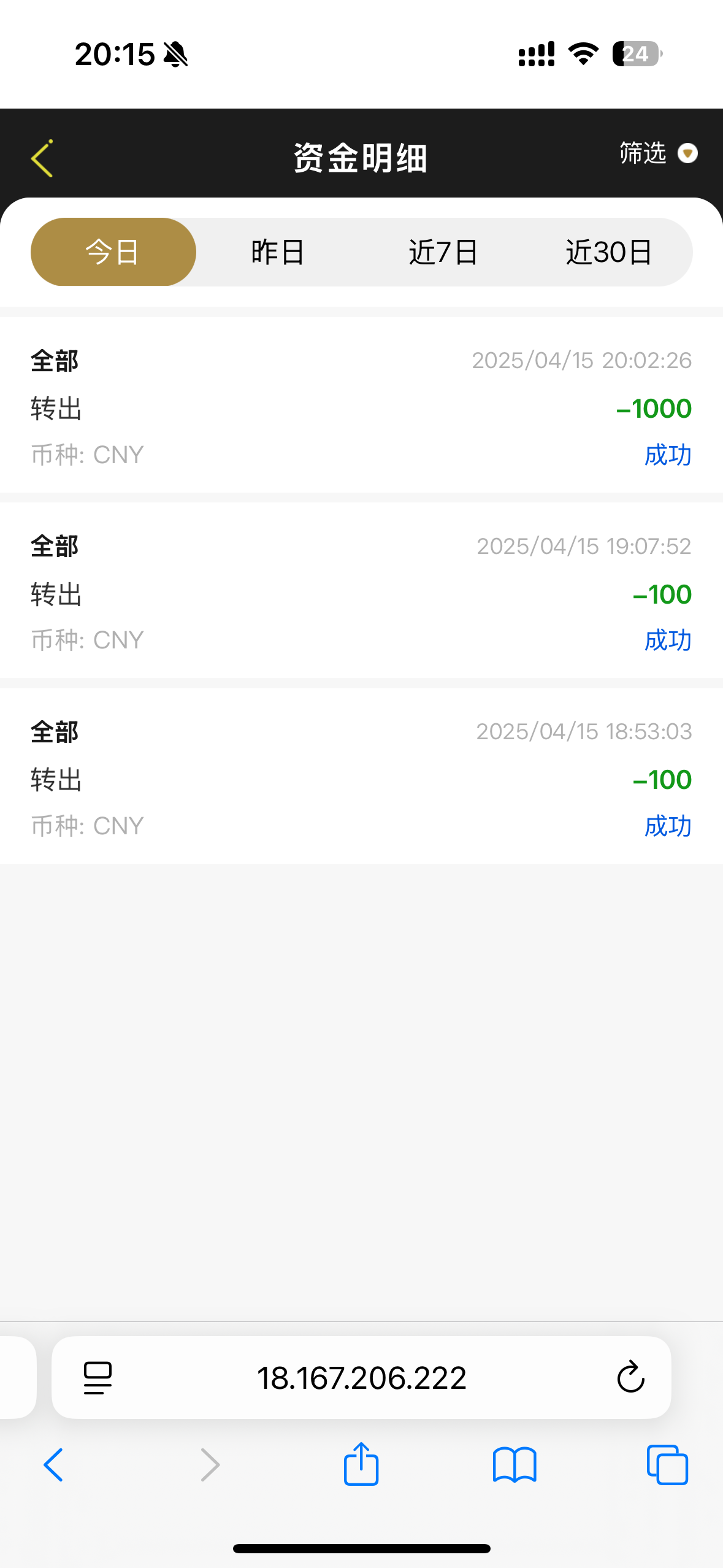Go to the previous page in Safari

click(53, 1464)
